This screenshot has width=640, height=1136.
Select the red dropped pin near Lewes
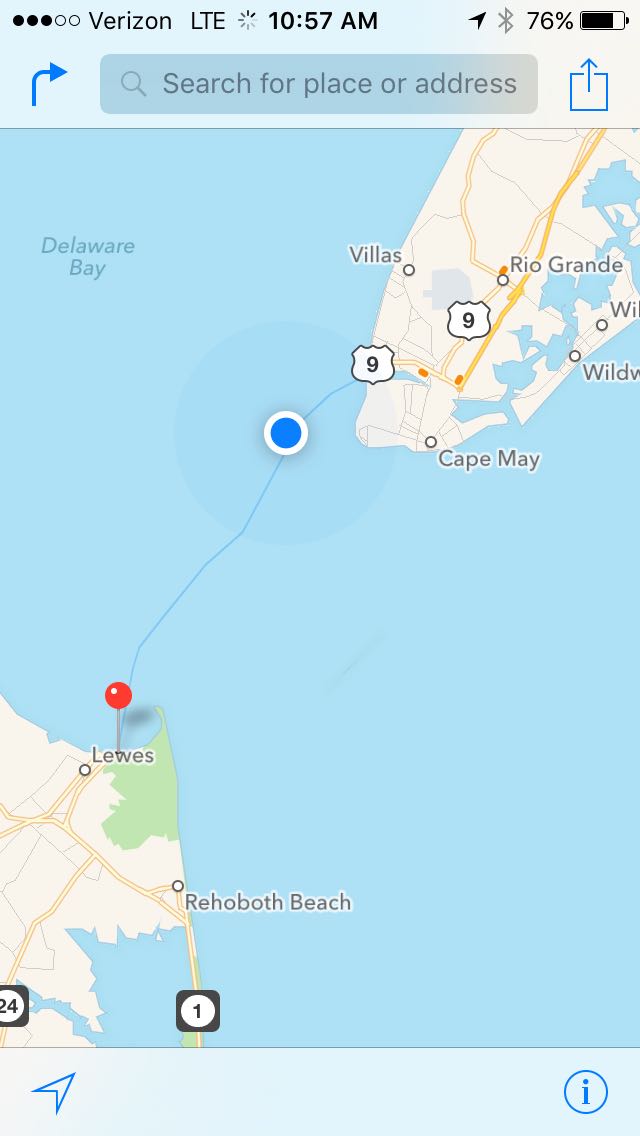(118, 696)
